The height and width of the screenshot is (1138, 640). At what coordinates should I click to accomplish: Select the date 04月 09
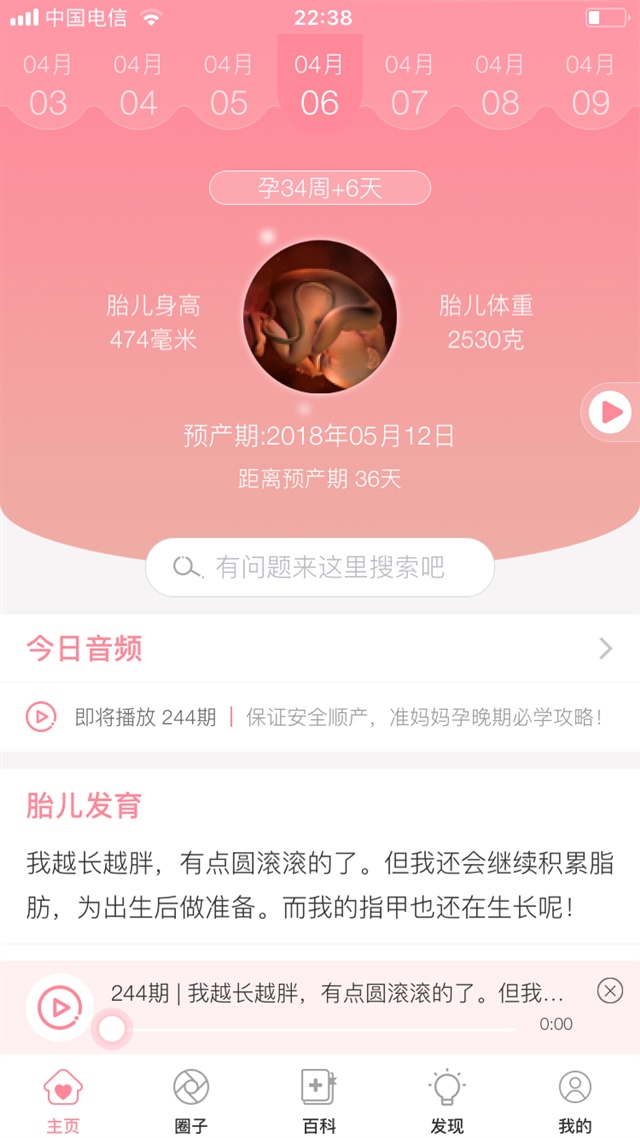click(591, 85)
